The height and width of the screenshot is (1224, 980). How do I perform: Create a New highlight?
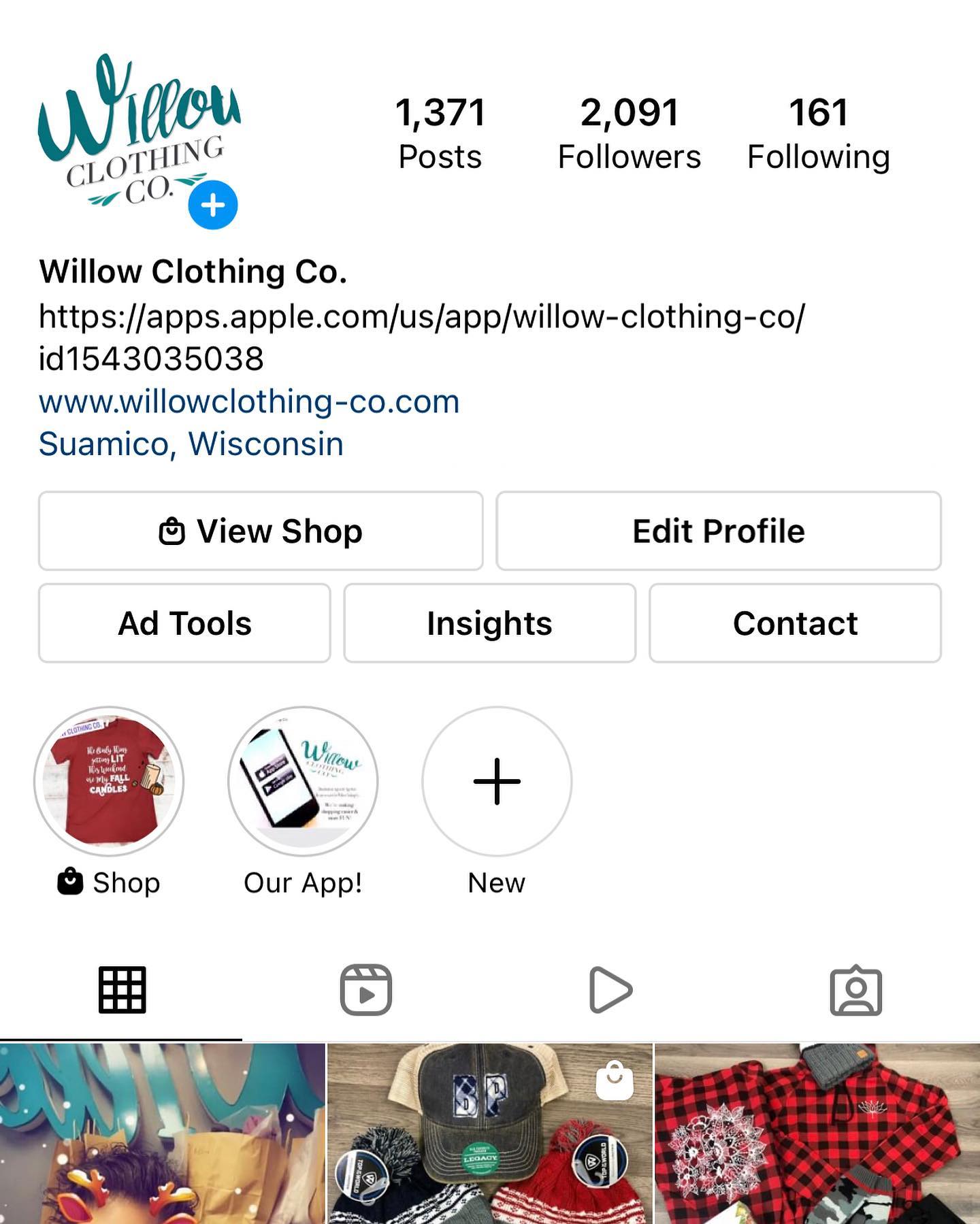(497, 781)
